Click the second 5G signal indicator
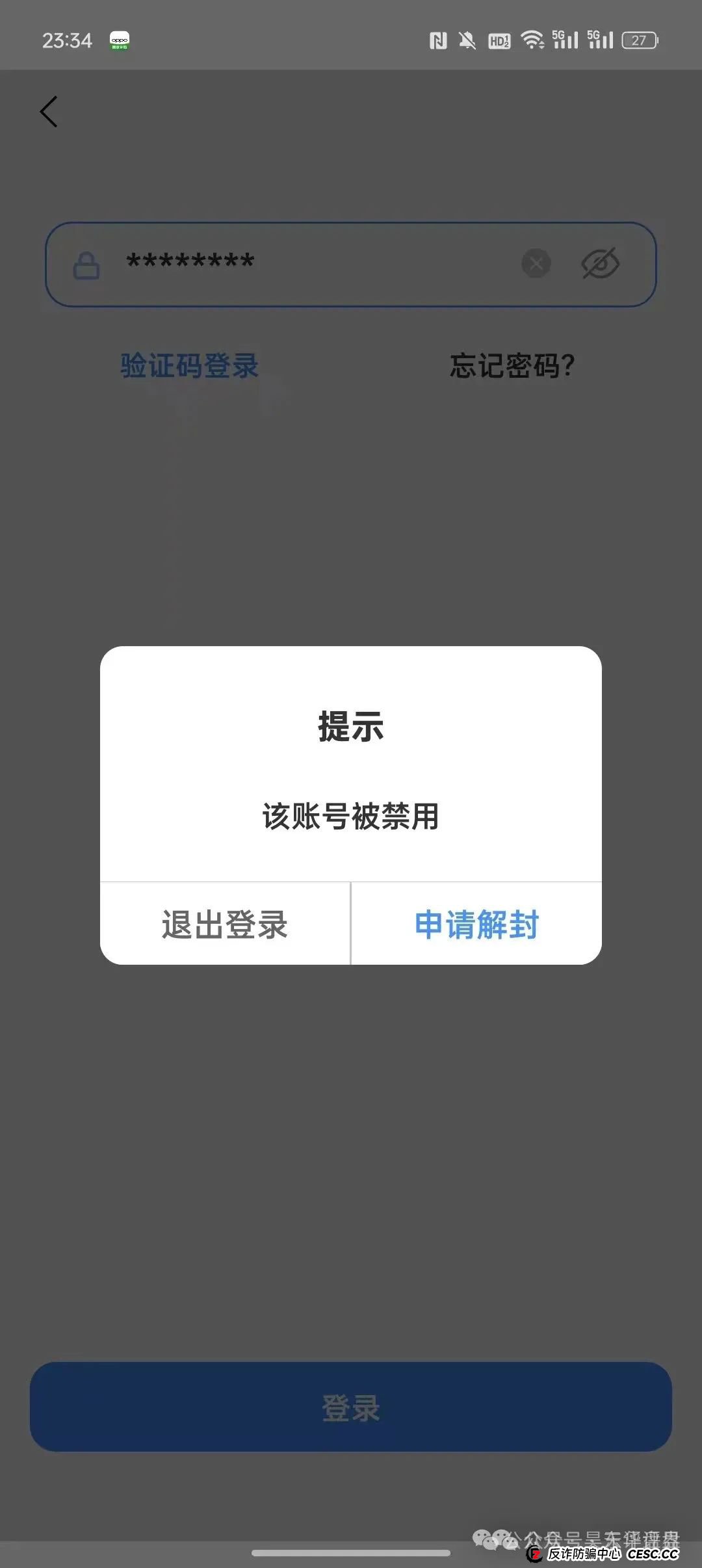 click(x=598, y=39)
